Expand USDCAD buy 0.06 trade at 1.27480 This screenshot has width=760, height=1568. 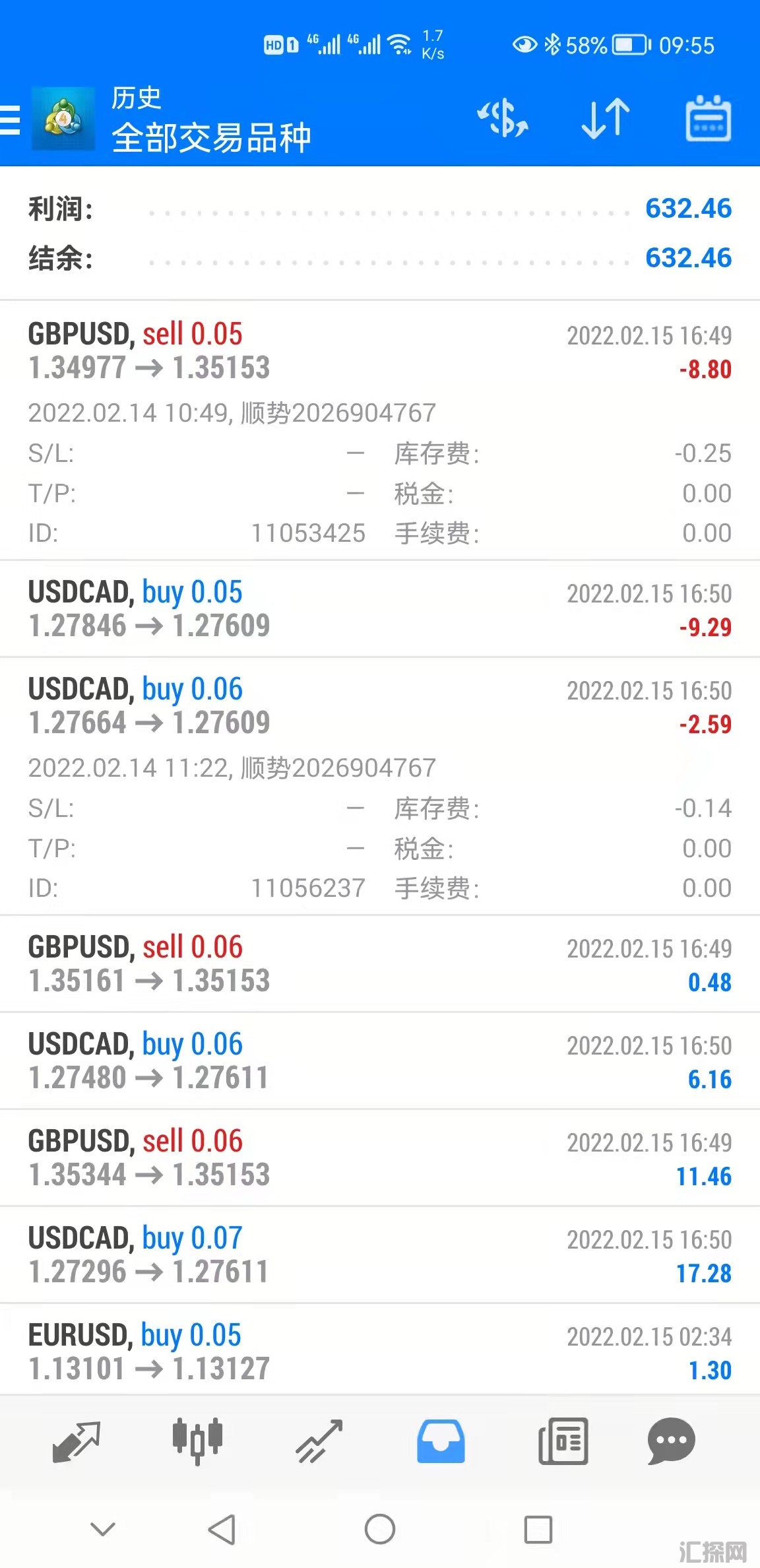[379, 1061]
